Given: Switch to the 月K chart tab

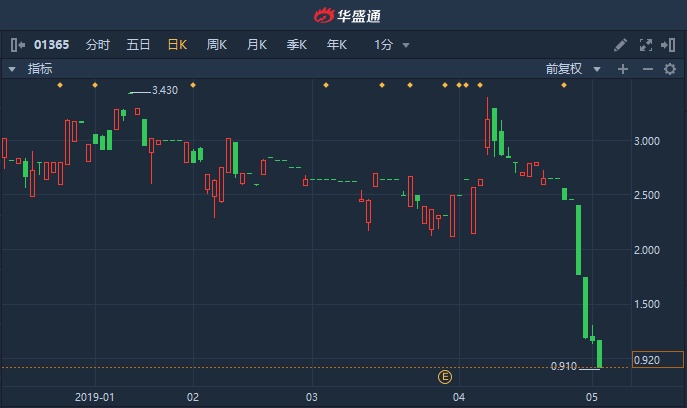Looking at the screenshot, I should point(257,45).
